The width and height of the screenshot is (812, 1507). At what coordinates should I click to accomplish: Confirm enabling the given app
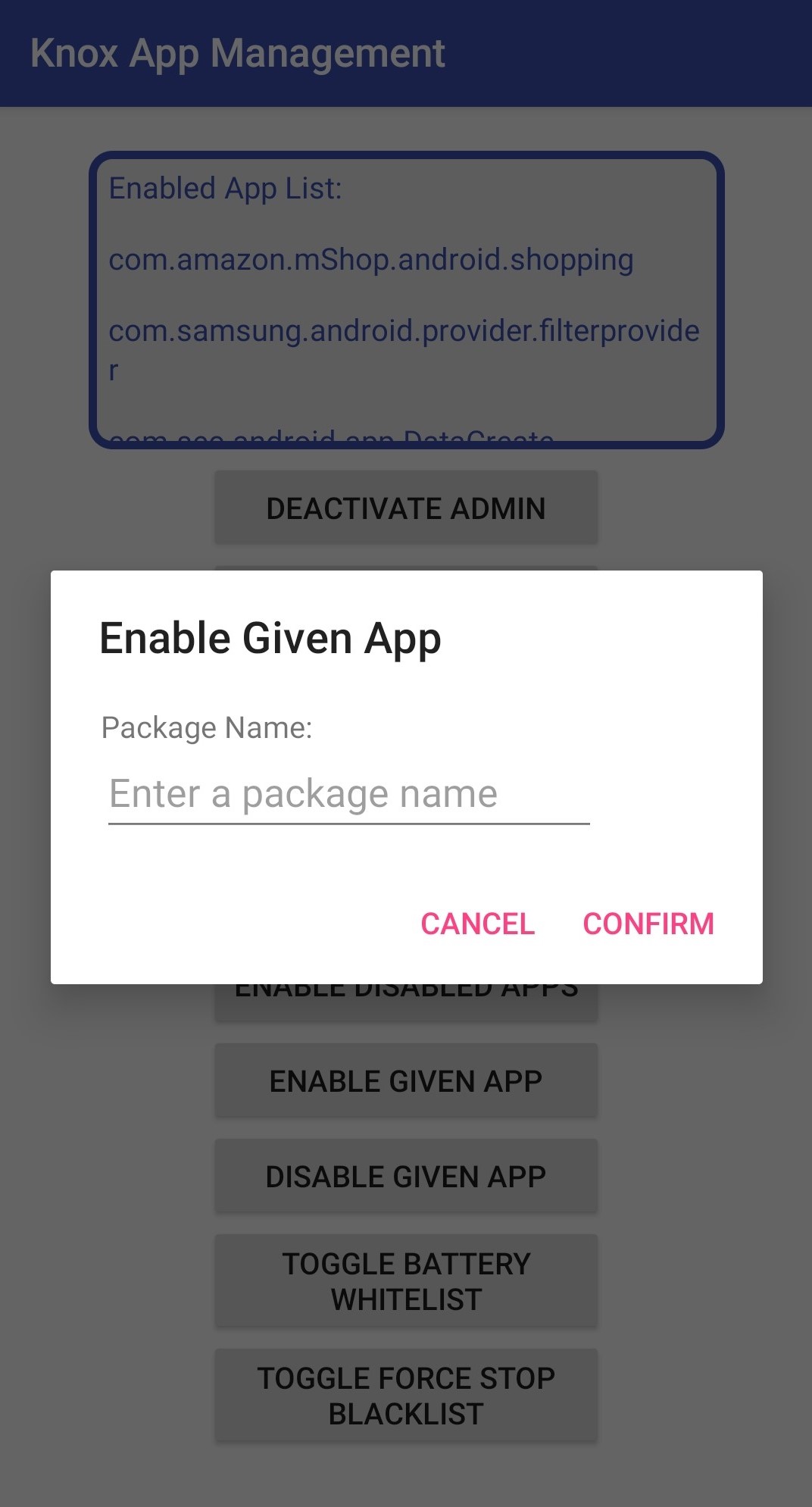648,924
